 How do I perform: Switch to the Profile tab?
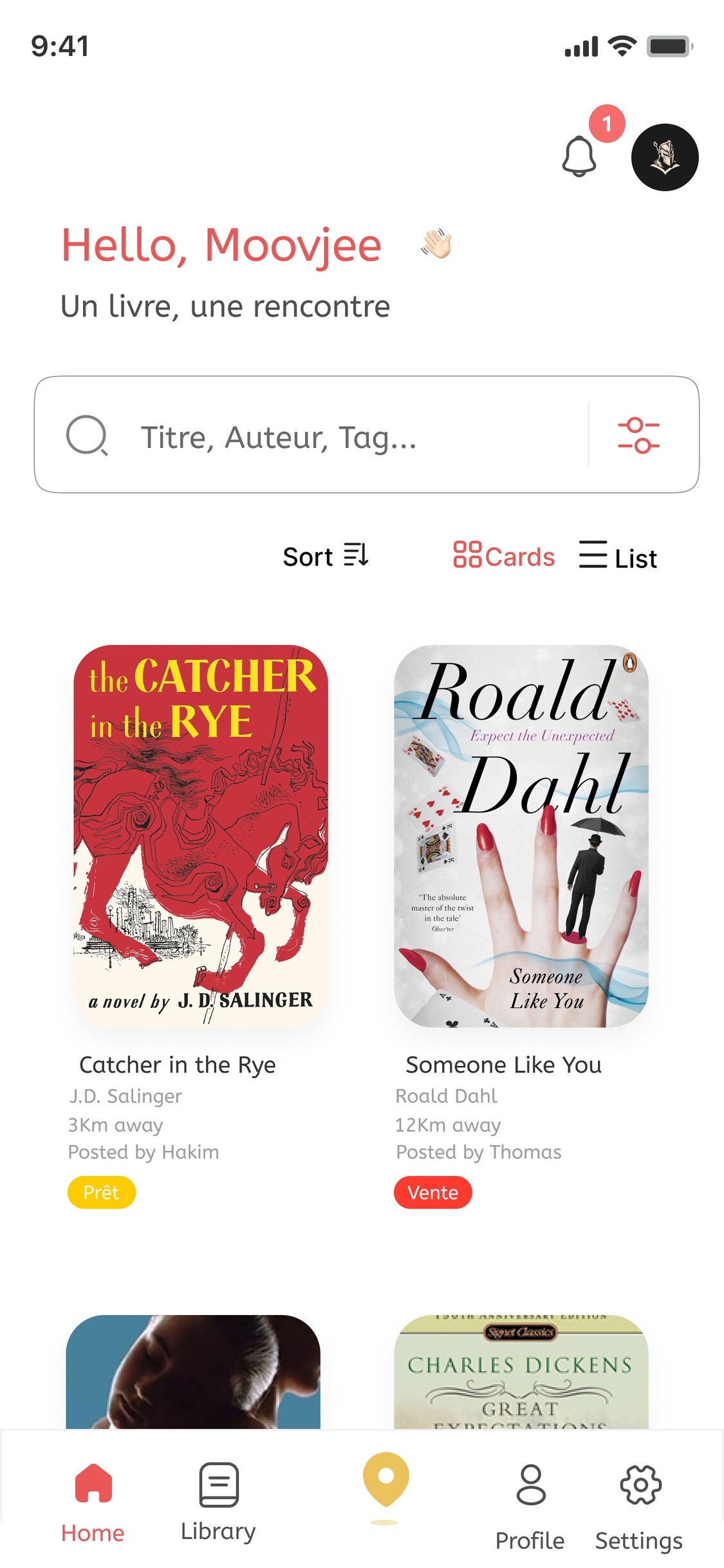click(530, 1506)
